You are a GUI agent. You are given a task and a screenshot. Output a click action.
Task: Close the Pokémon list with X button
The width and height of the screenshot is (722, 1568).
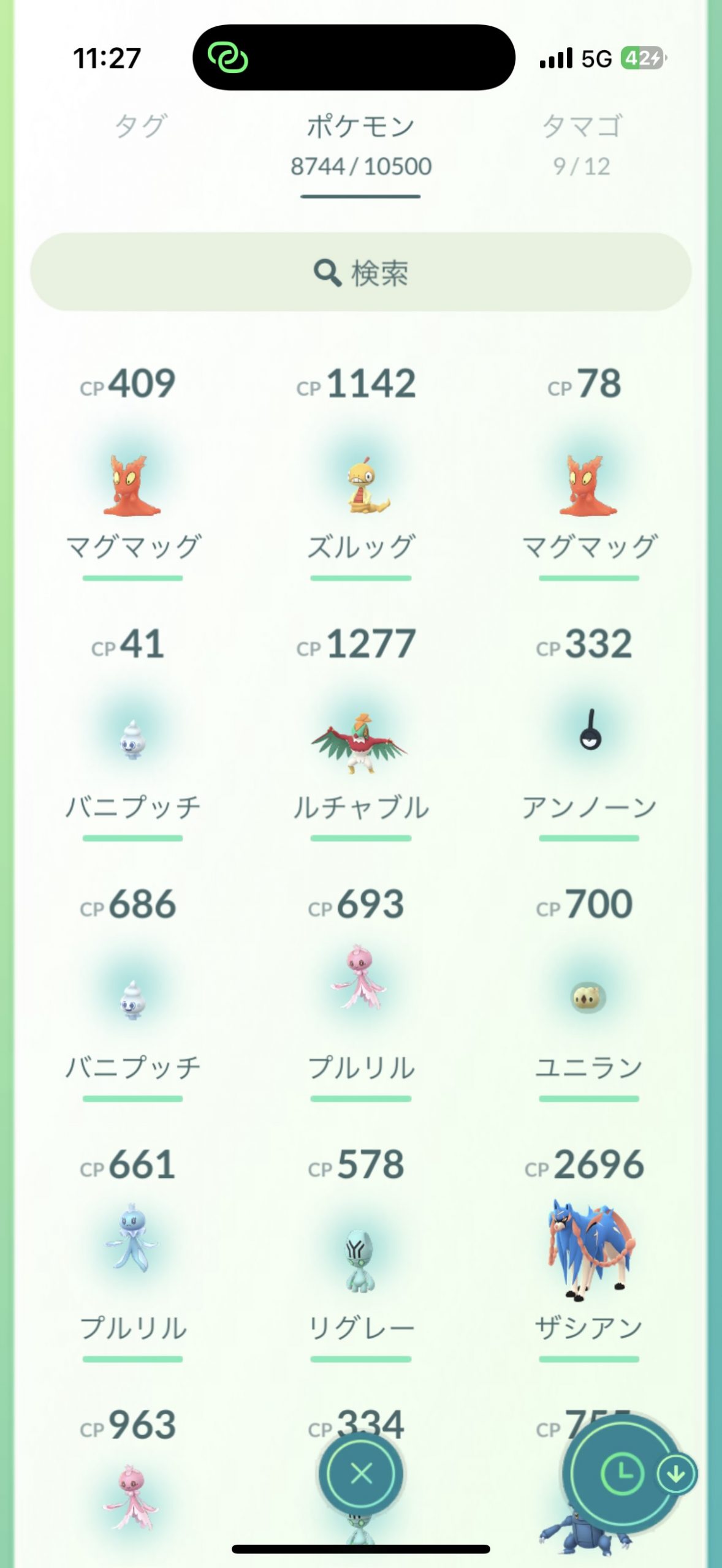pos(361,1473)
